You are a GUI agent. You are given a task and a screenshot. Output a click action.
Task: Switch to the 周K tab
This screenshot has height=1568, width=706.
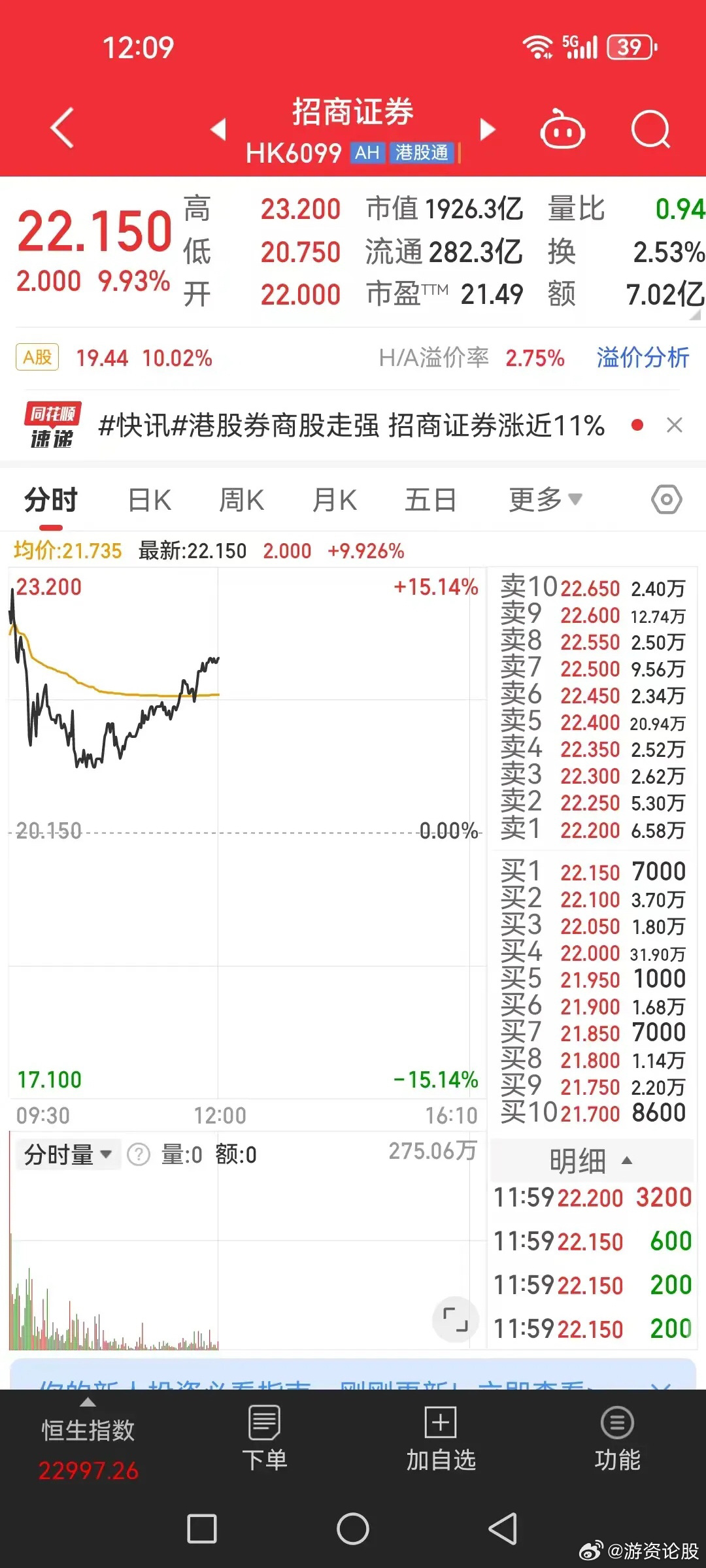click(x=241, y=501)
